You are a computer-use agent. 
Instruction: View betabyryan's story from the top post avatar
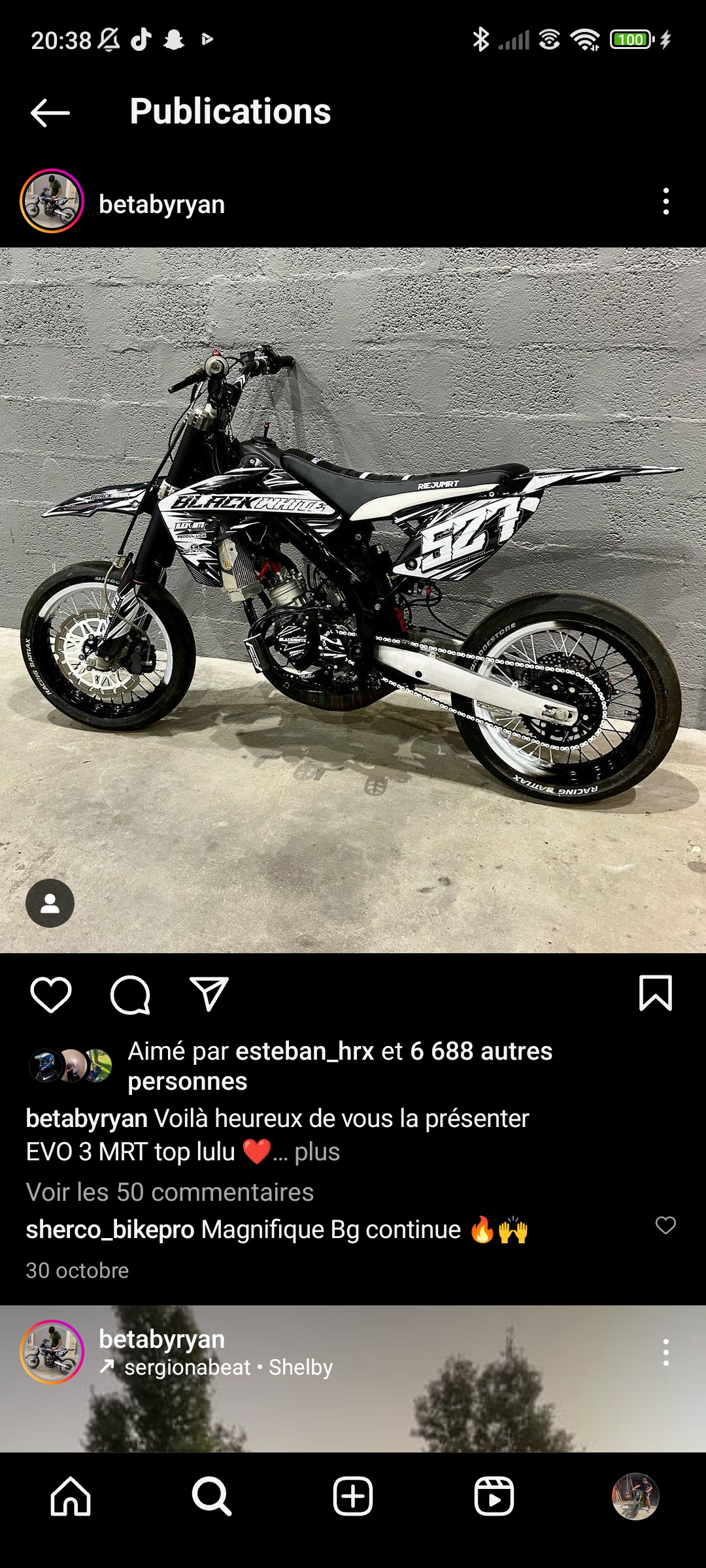pos(52,201)
